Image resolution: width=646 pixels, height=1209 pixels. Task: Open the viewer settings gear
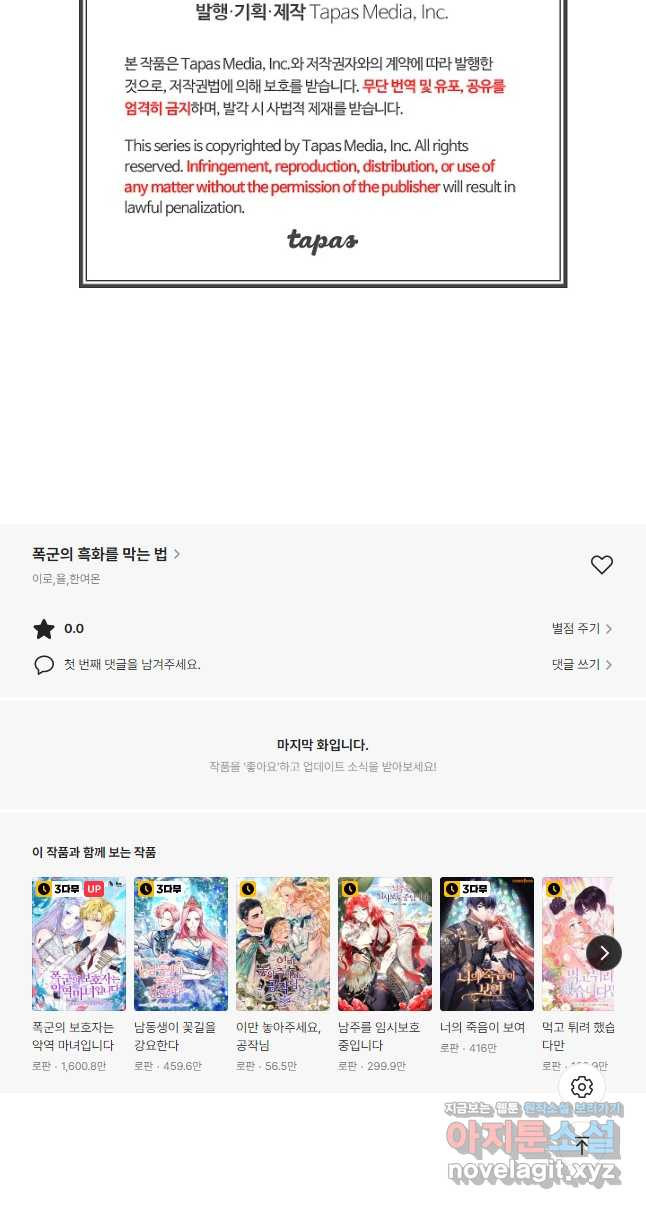tap(582, 1087)
